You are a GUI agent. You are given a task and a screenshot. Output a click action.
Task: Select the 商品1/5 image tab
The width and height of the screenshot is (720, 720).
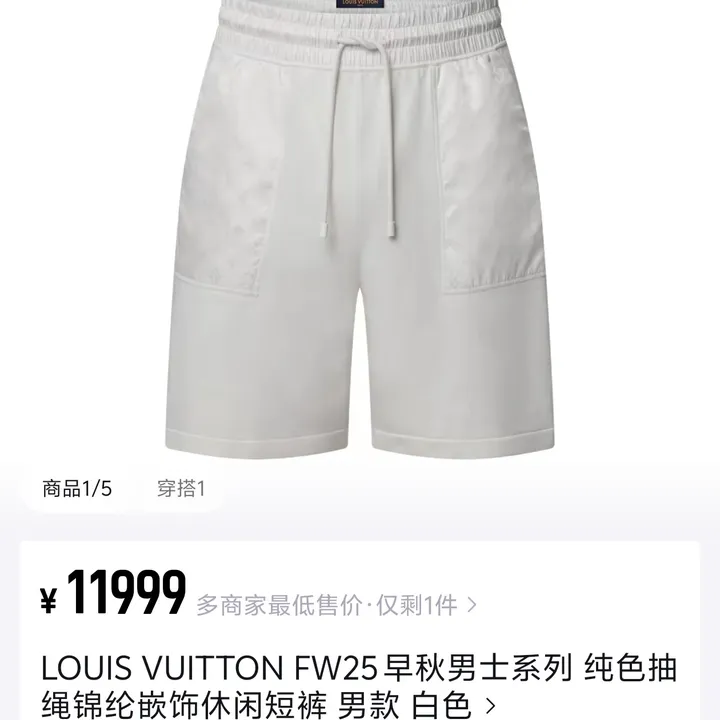coord(77,490)
